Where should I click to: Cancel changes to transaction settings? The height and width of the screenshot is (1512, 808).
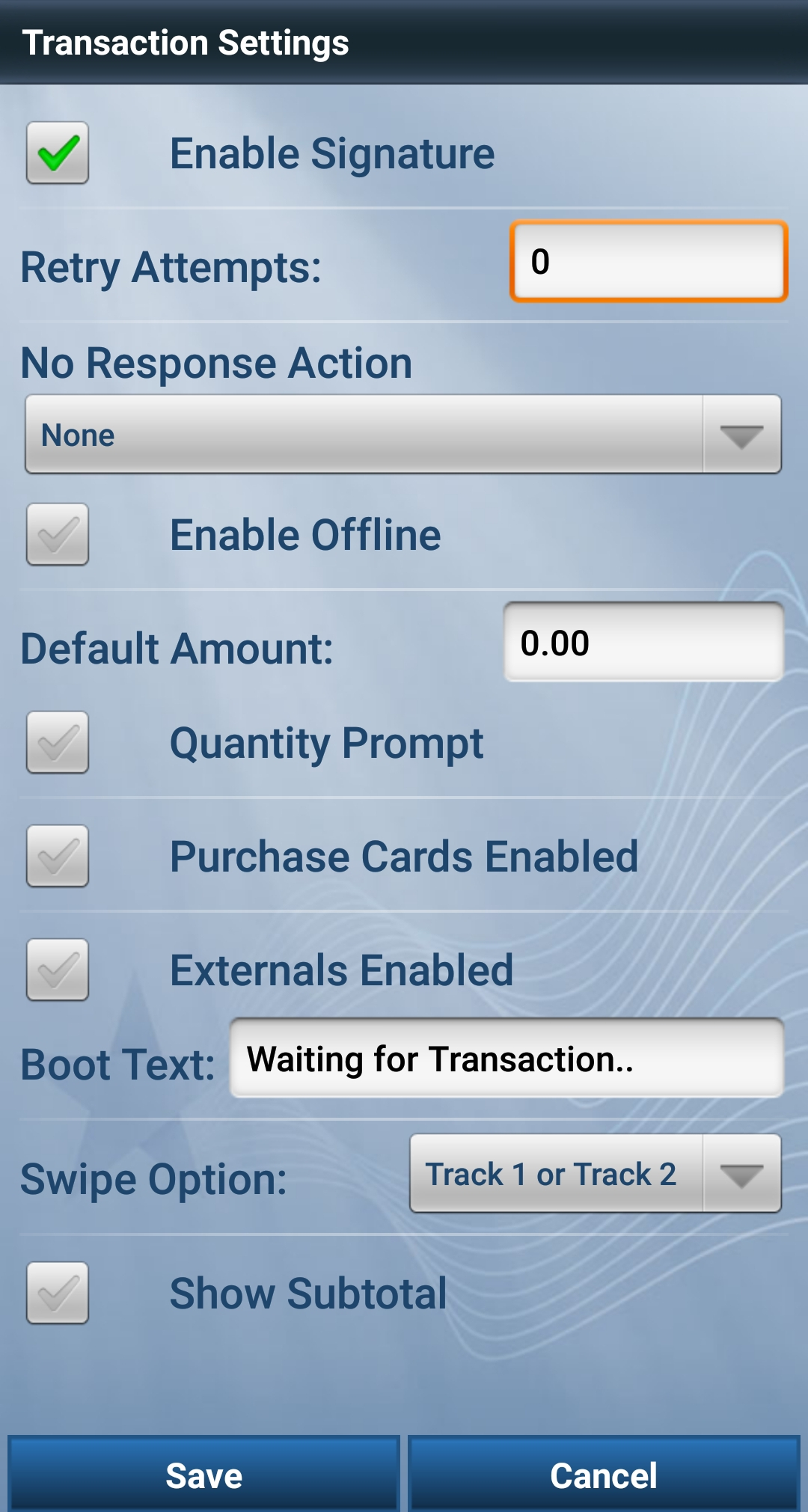coord(604,1475)
